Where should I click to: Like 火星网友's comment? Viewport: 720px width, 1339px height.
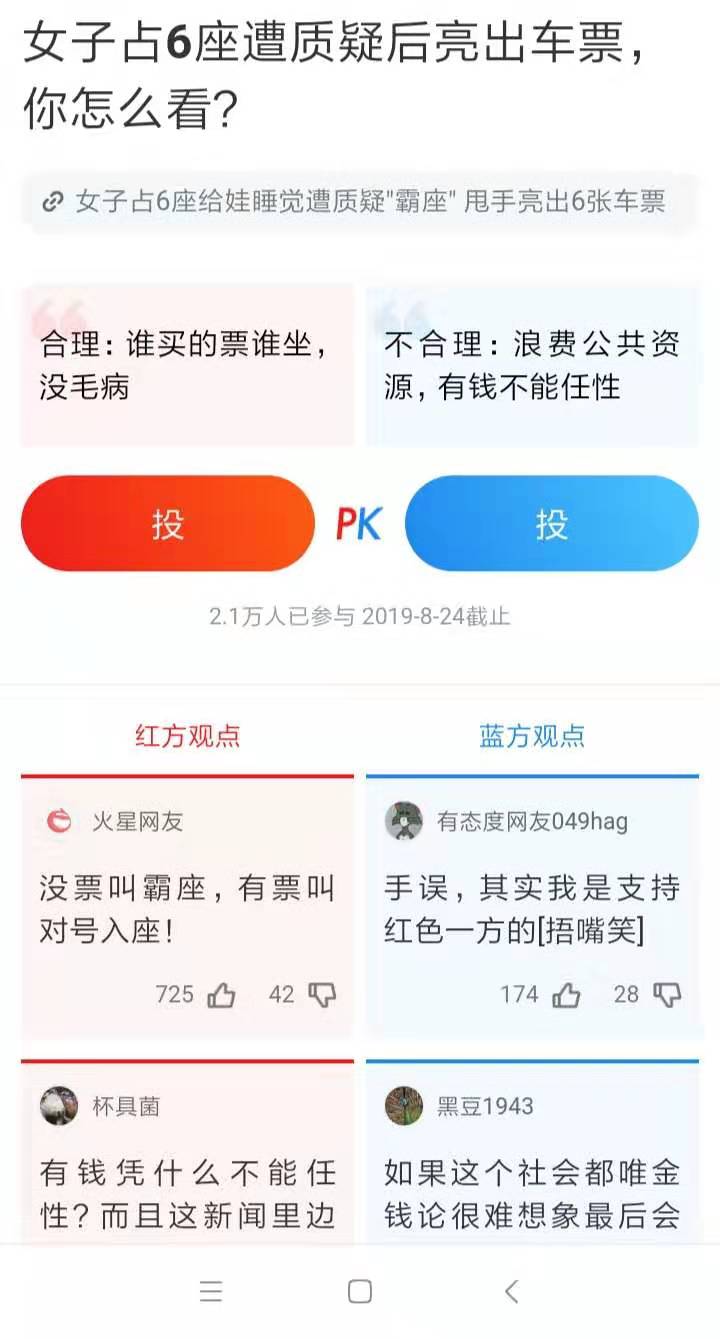(x=221, y=995)
